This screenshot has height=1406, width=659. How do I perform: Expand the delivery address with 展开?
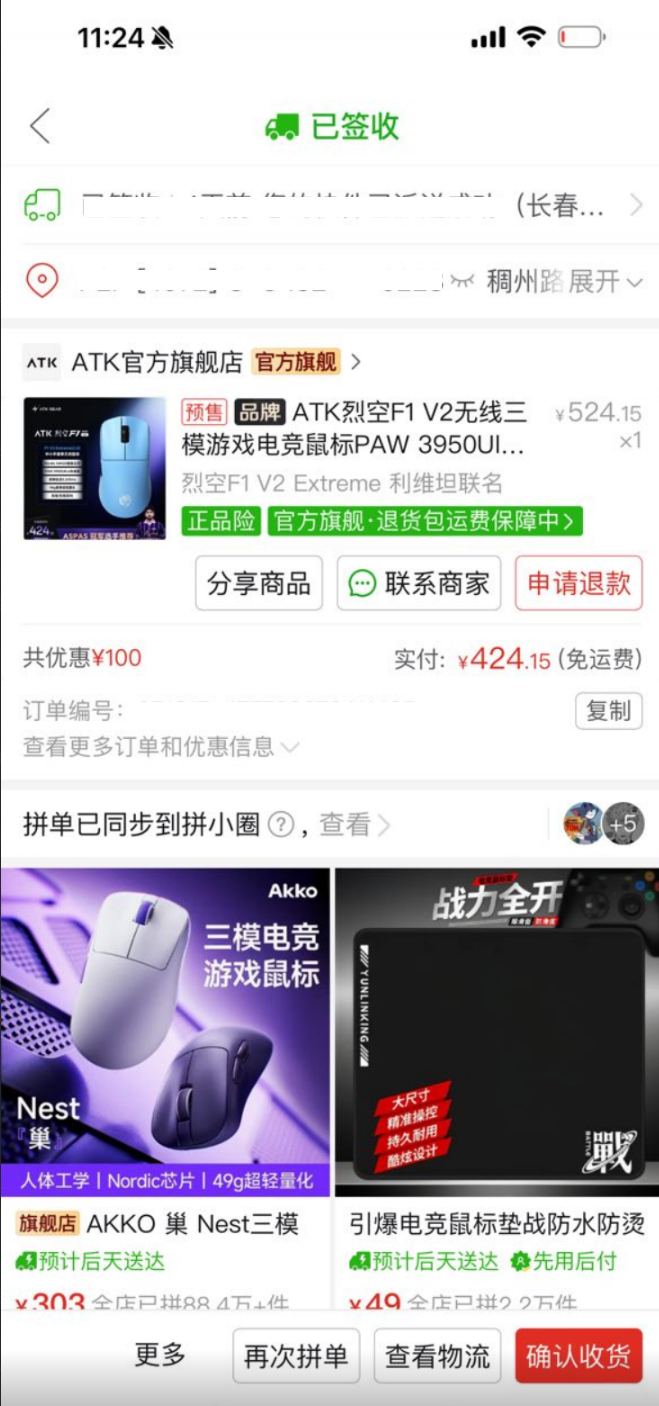pyautogui.click(x=606, y=282)
